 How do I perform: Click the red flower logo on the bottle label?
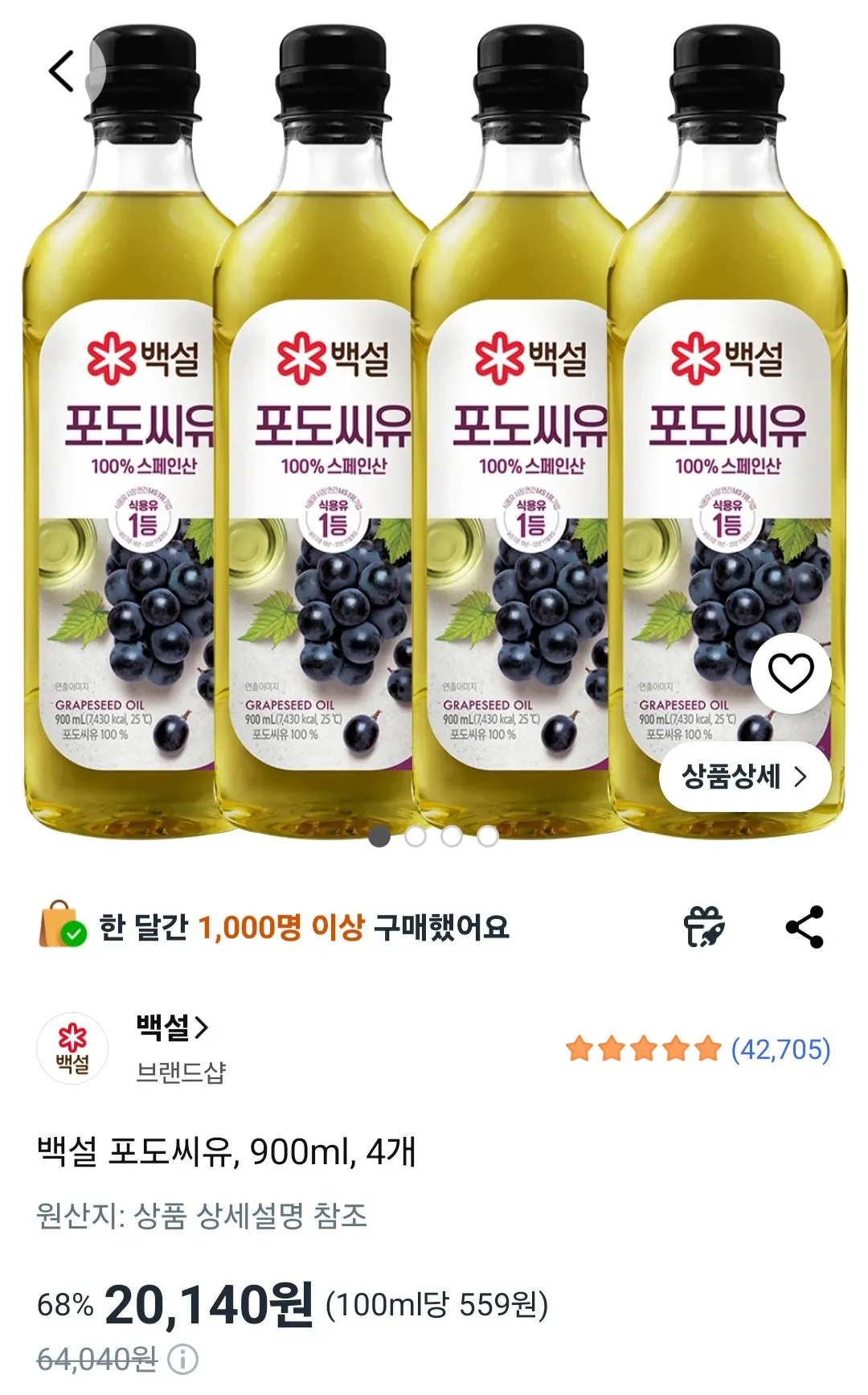pos(110,359)
